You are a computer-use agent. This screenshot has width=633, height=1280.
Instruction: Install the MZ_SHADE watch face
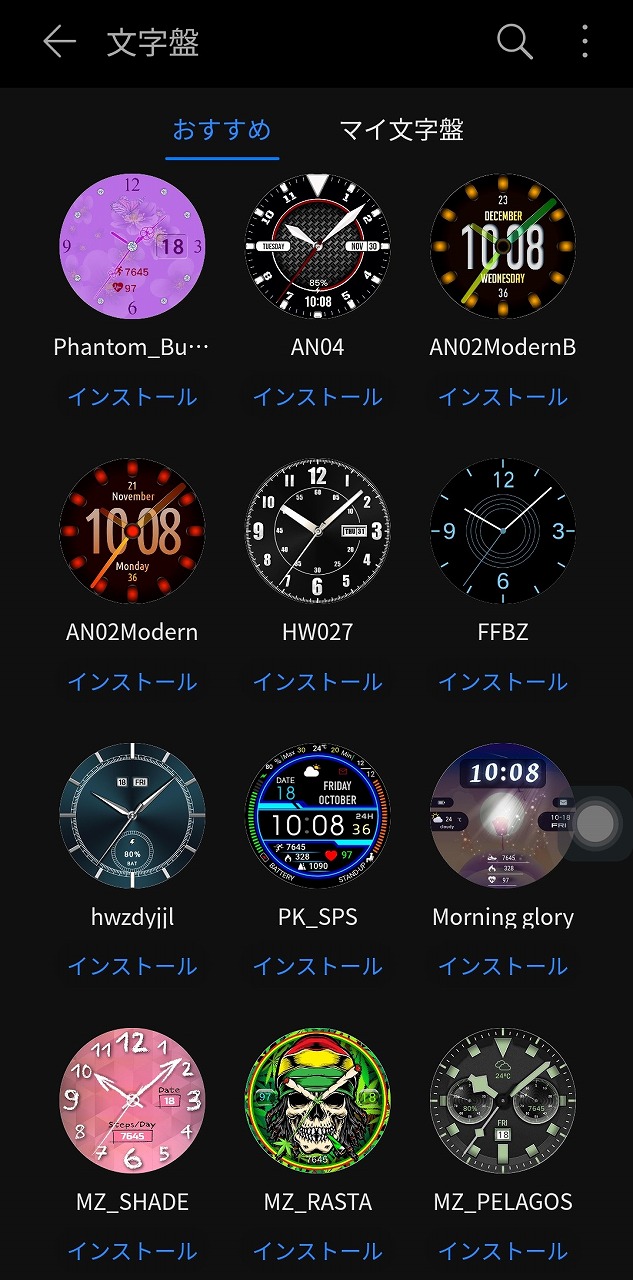point(132,1251)
